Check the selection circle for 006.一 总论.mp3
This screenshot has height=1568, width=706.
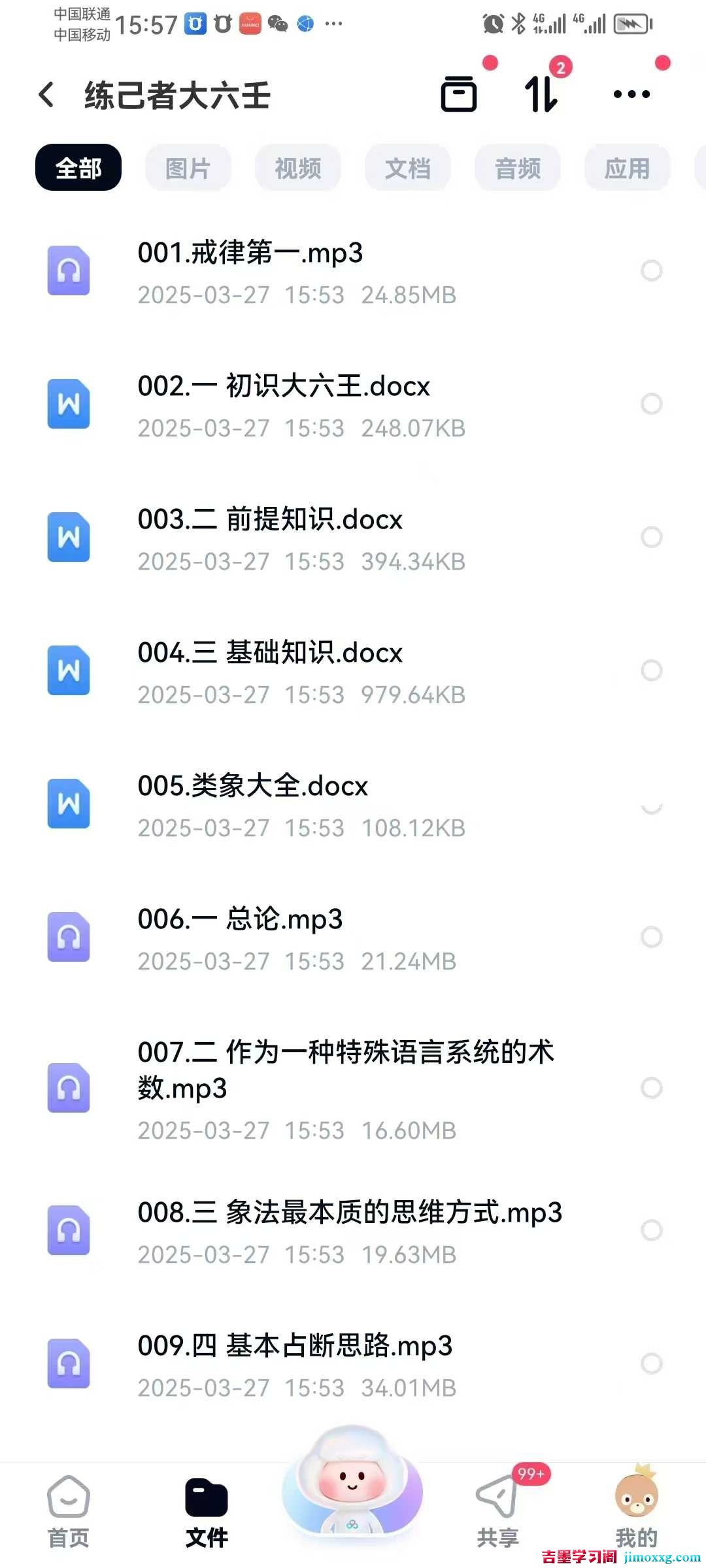[x=651, y=938]
